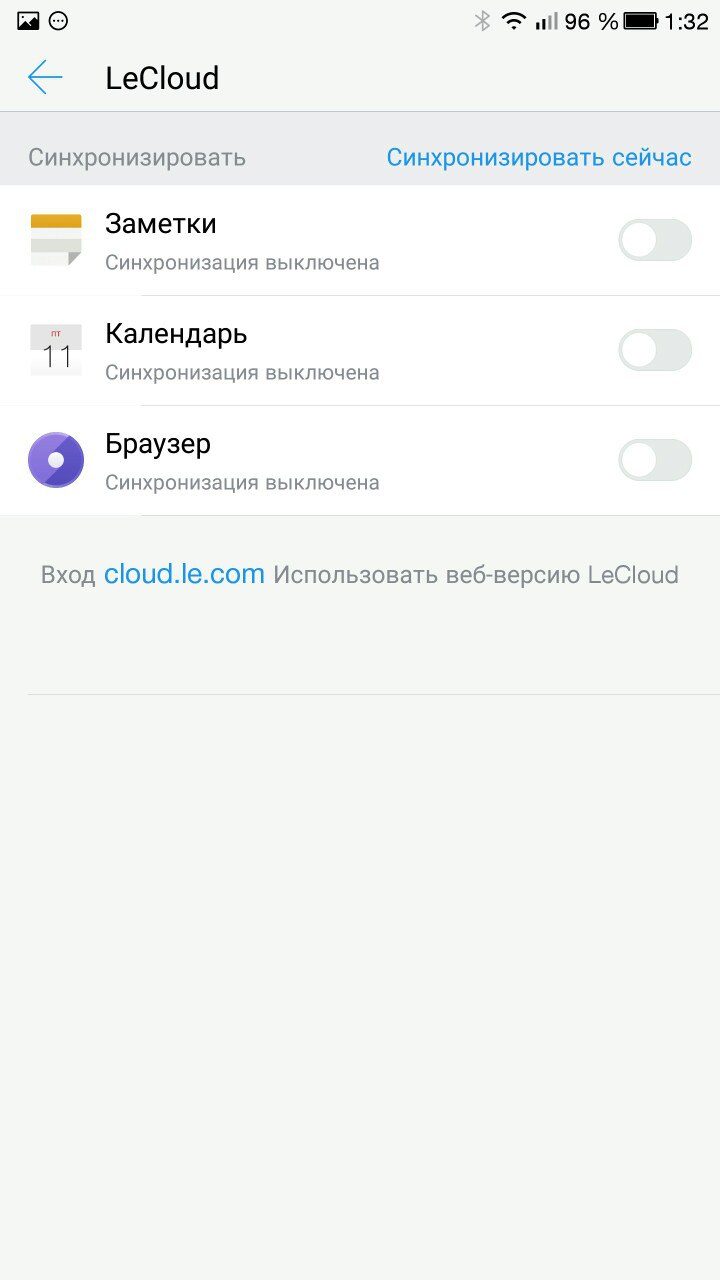Screen dimensions: 720x1280
Task: Open the cloud.le.com link
Action: click(184, 574)
